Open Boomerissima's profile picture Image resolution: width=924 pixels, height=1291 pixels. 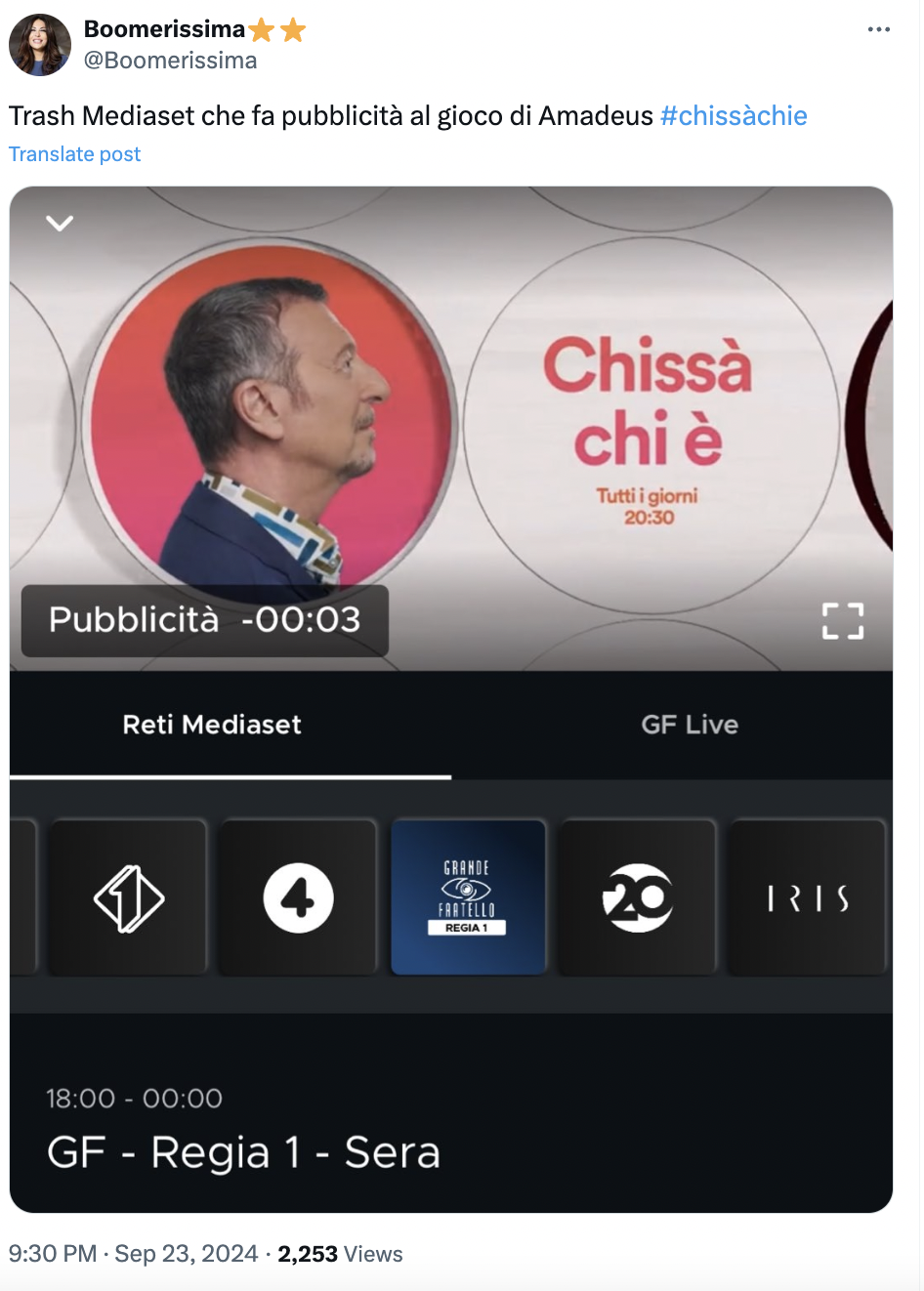point(40,45)
